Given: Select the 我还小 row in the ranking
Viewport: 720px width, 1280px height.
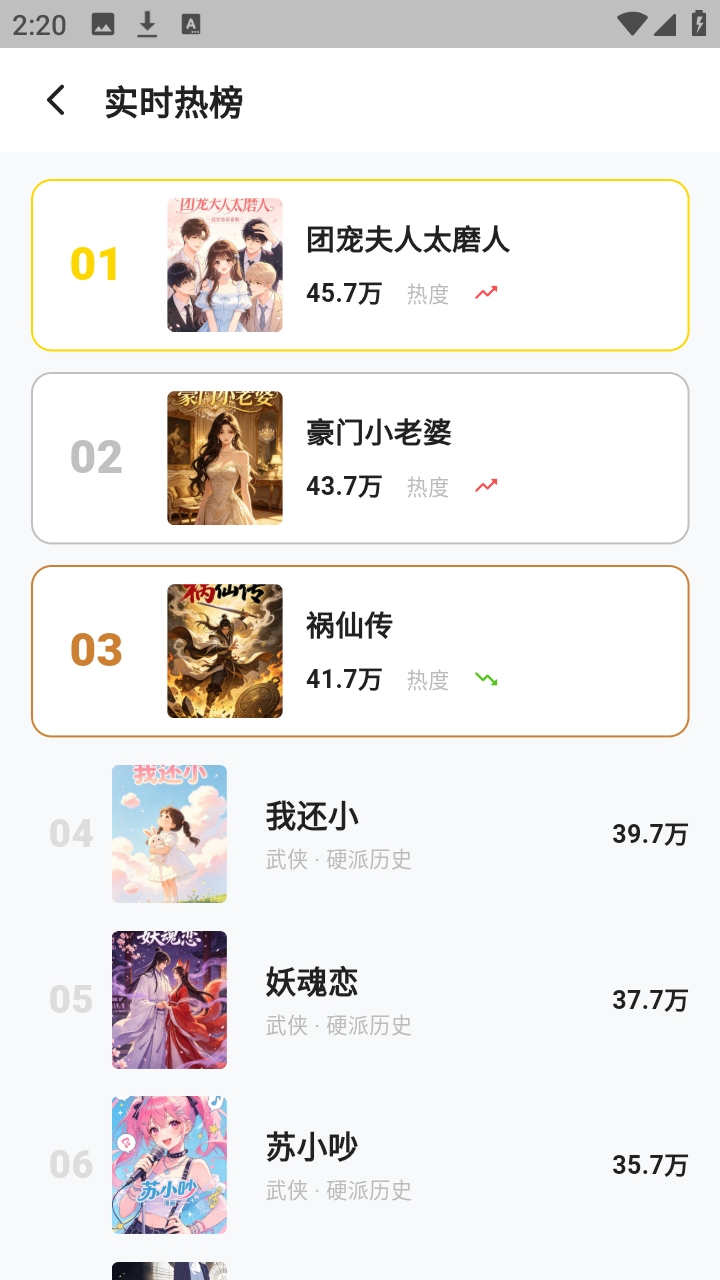Looking at the screenshot, I should [360, 834].
